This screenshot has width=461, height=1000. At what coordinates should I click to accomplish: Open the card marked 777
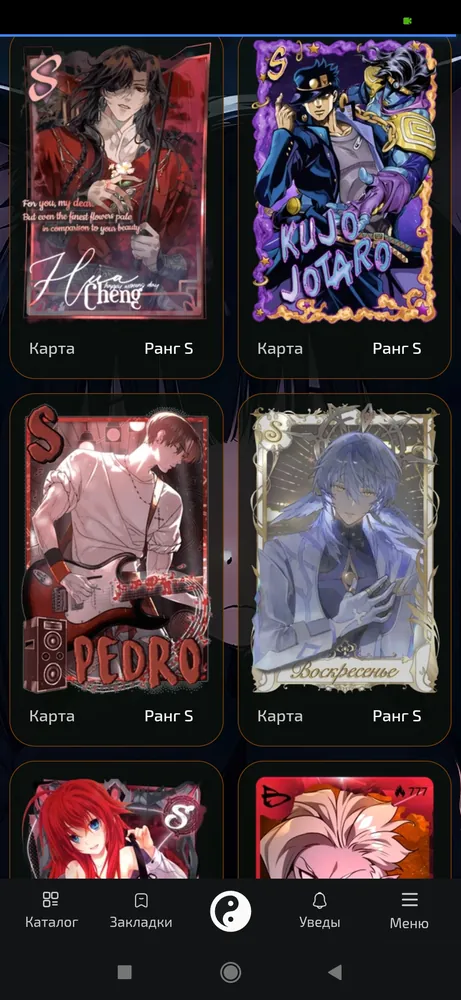pyautogui.click(x=344, y=820)
